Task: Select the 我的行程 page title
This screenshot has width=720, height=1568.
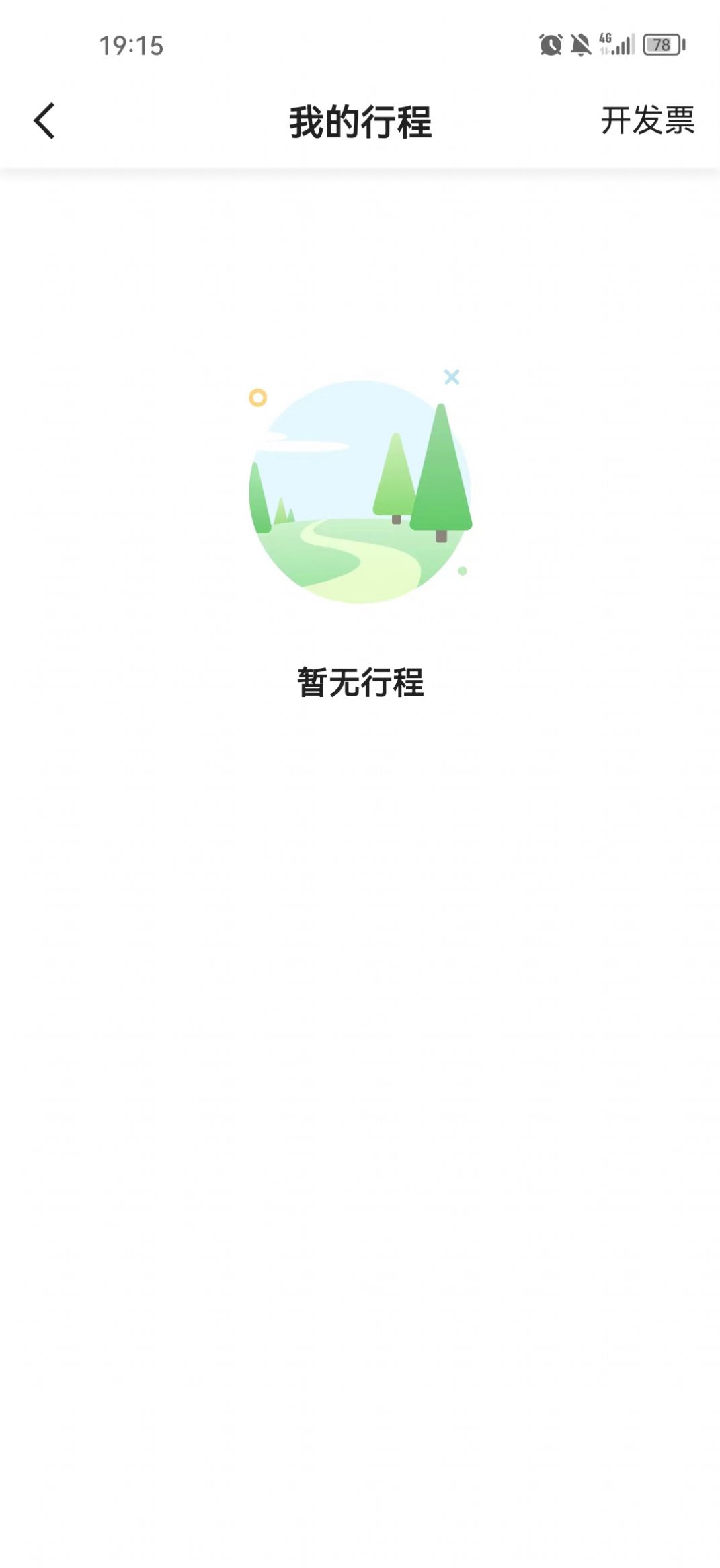Action: click(x=360, y=121)
